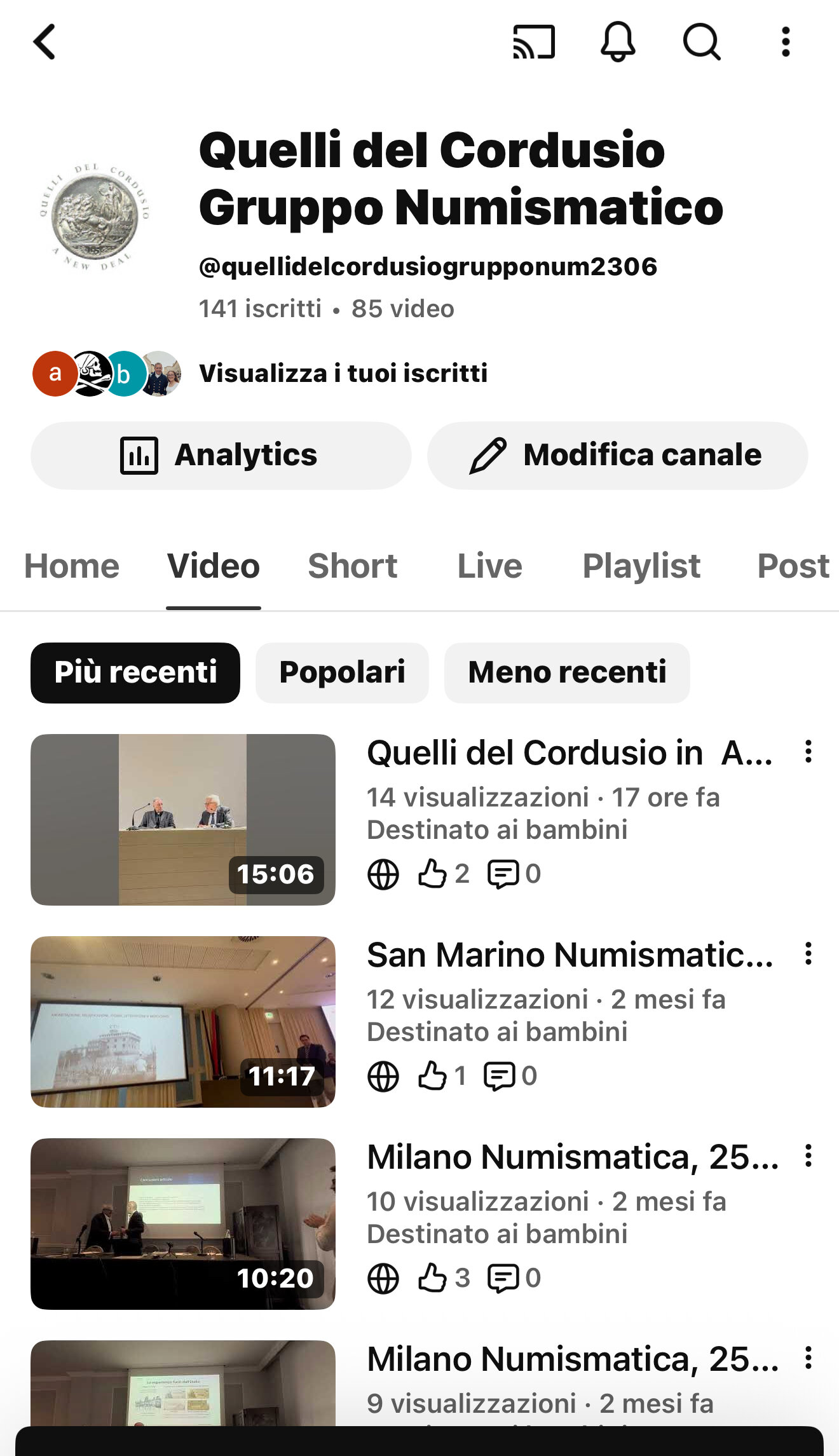The width and height of the screenshot is (839, 1456).
Task: Open the notifications bell
Action: coord(618,42)
